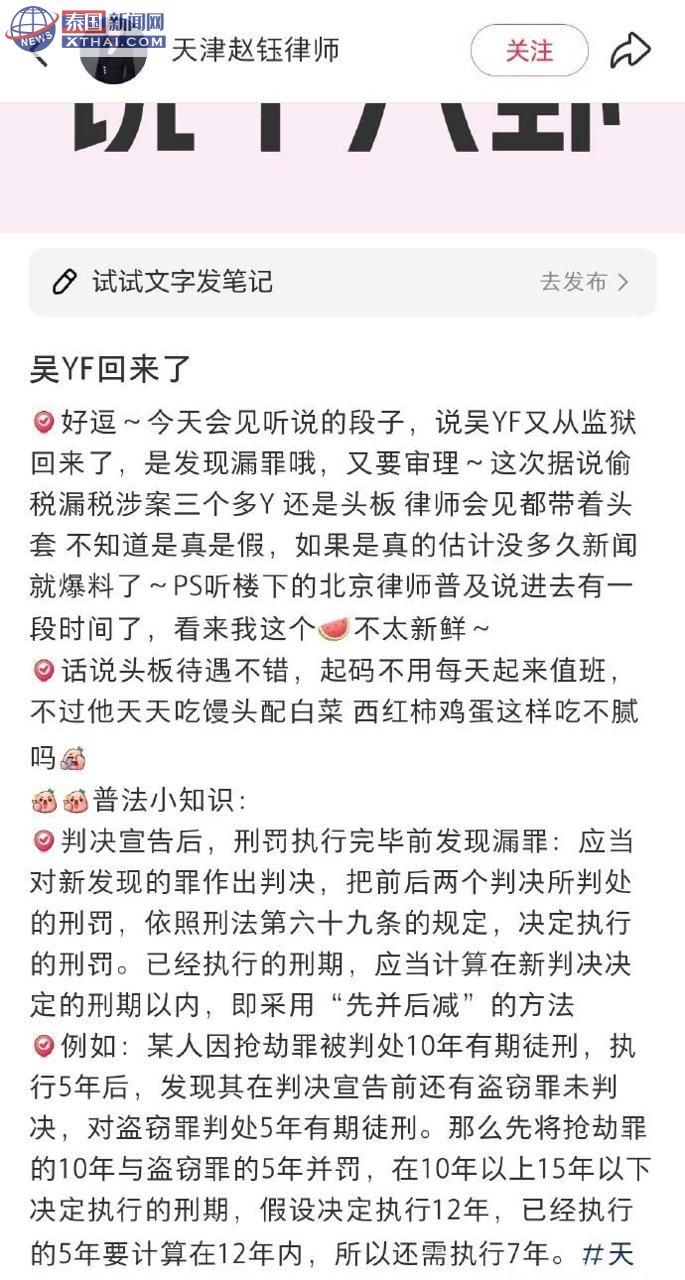
Task: Share this note via the arrow icon
Action: coord(630,50)
